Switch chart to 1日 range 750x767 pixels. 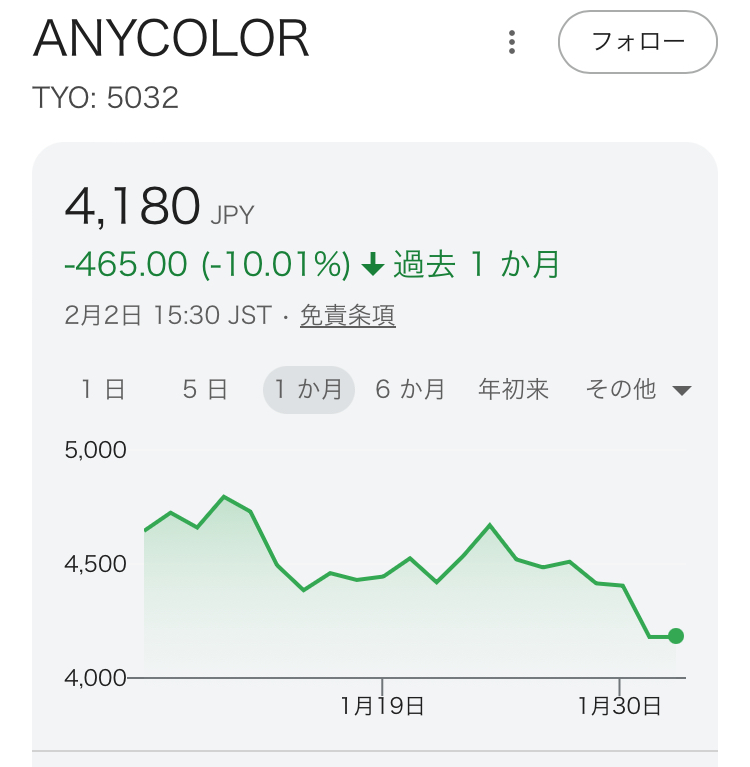pos(103,389)
